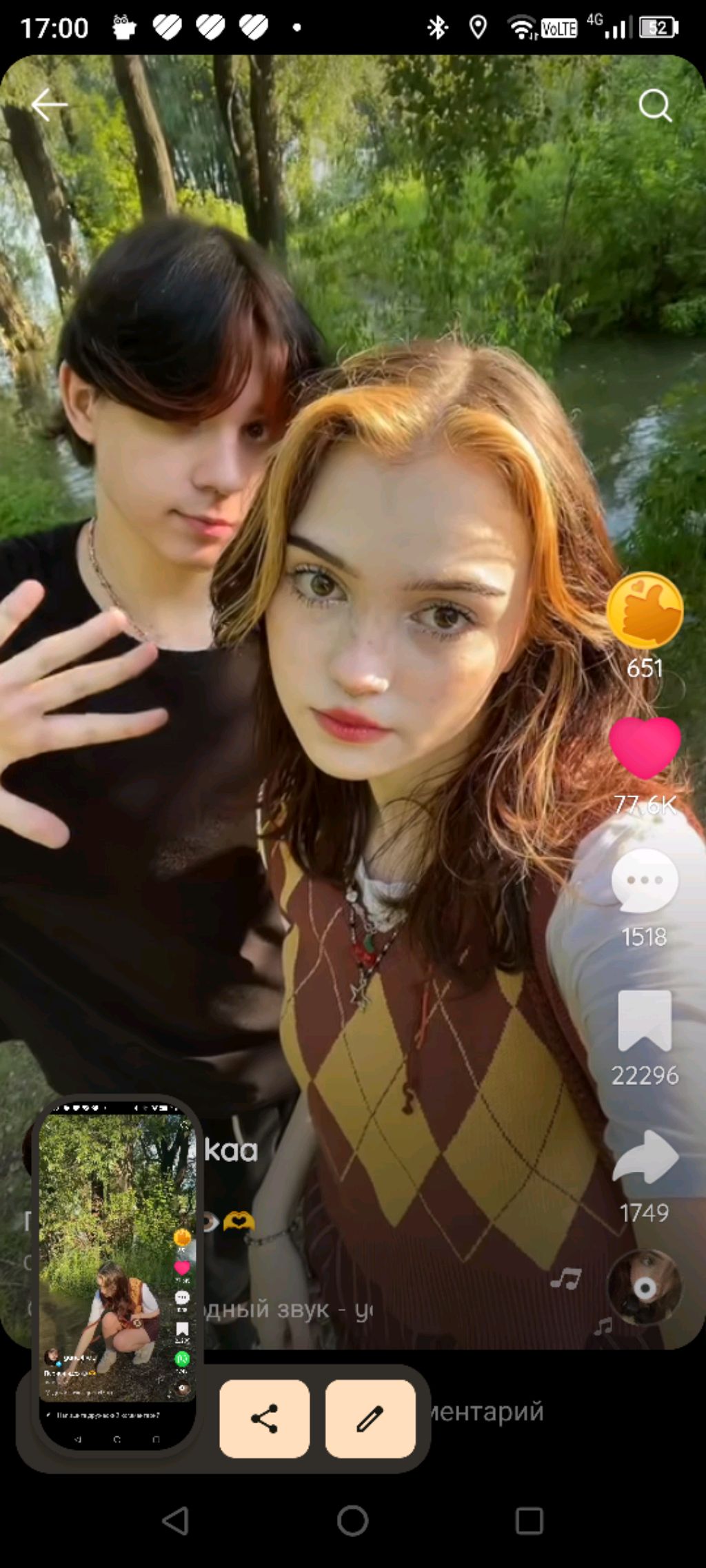Like the video with the heart
This screenshot has height=1568, width=706.
[x=645, y=747]
